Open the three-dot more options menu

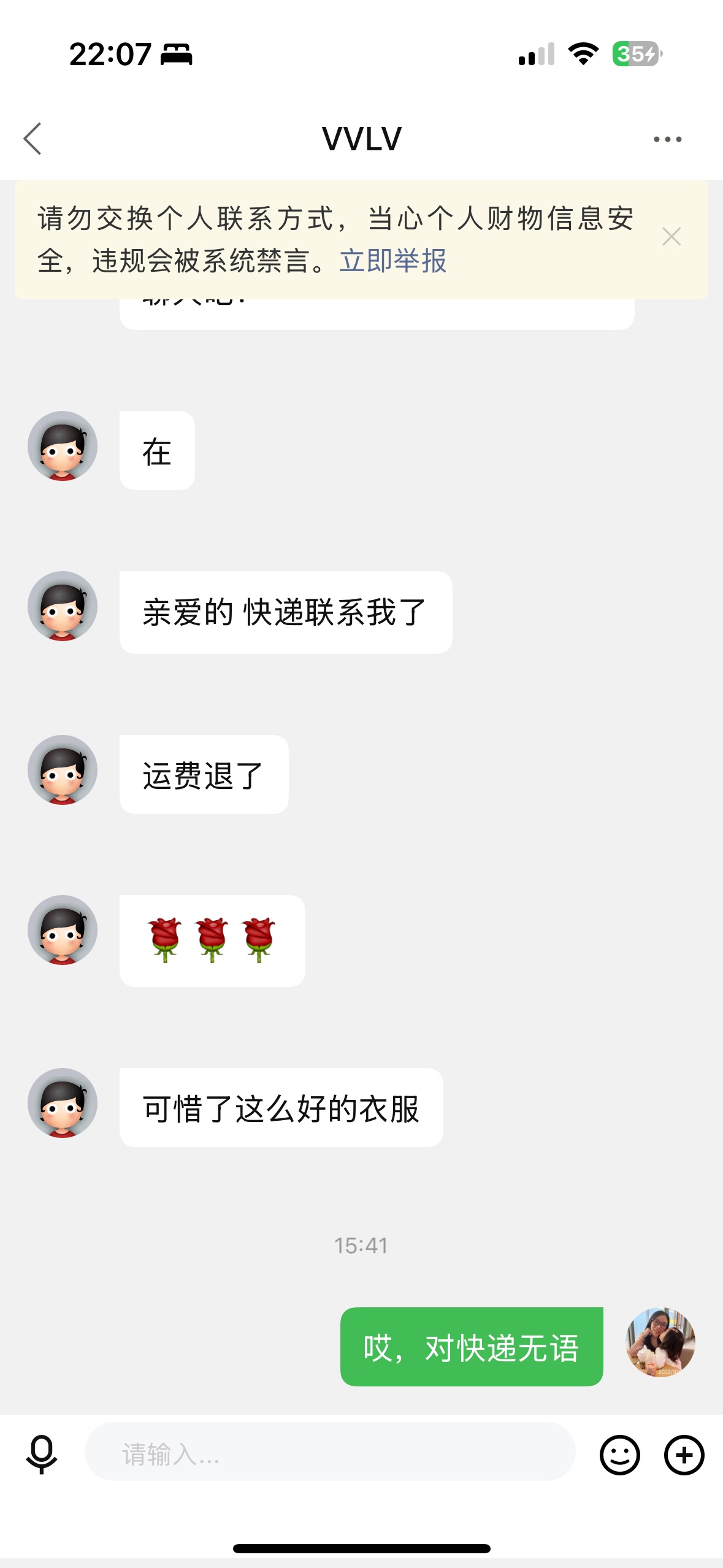pos(667,139)
